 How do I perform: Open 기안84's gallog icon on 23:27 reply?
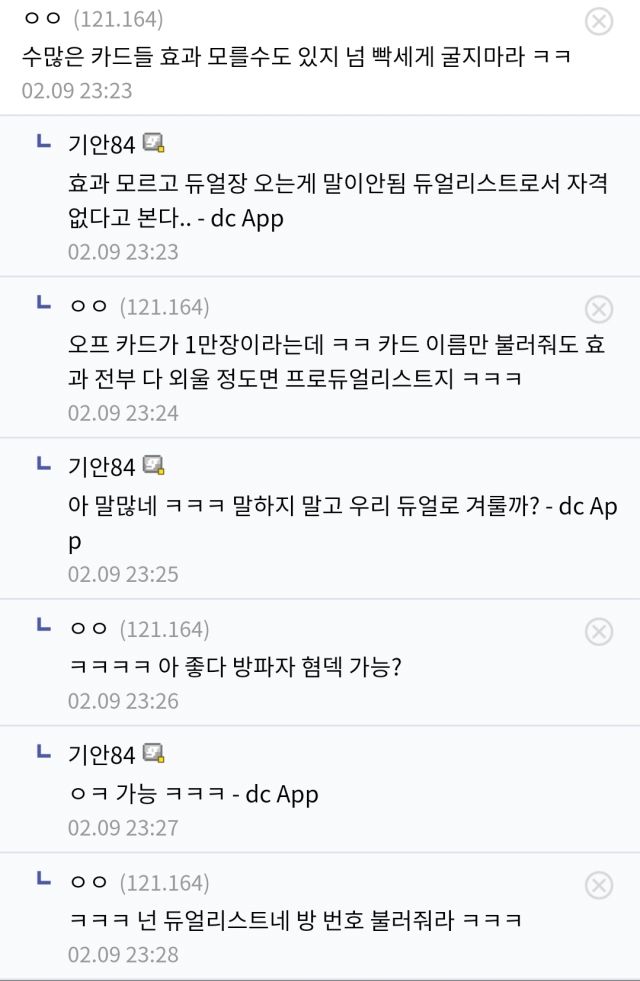tap(153, 753)
